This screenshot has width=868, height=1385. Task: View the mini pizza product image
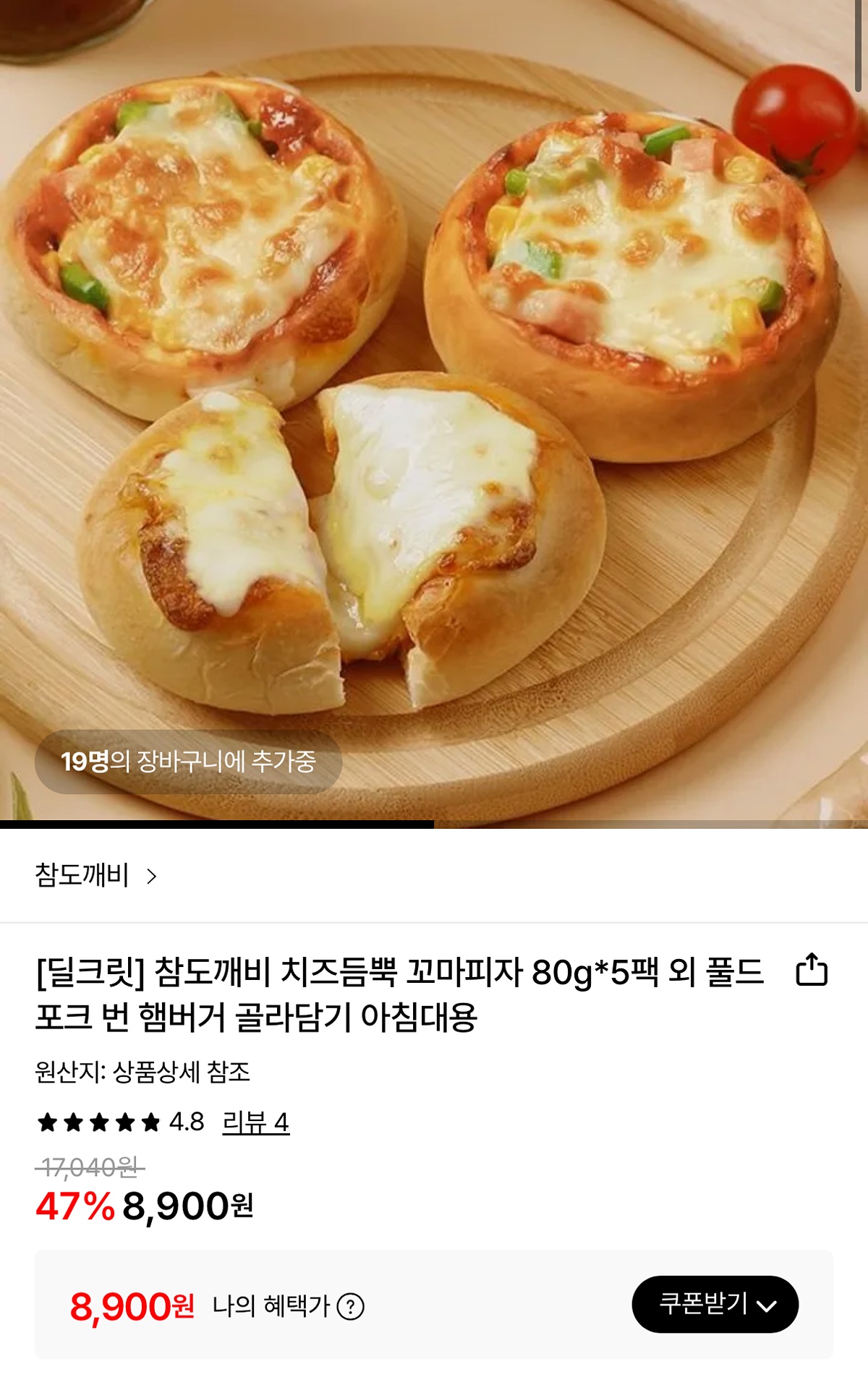click(x=434, y=405)
